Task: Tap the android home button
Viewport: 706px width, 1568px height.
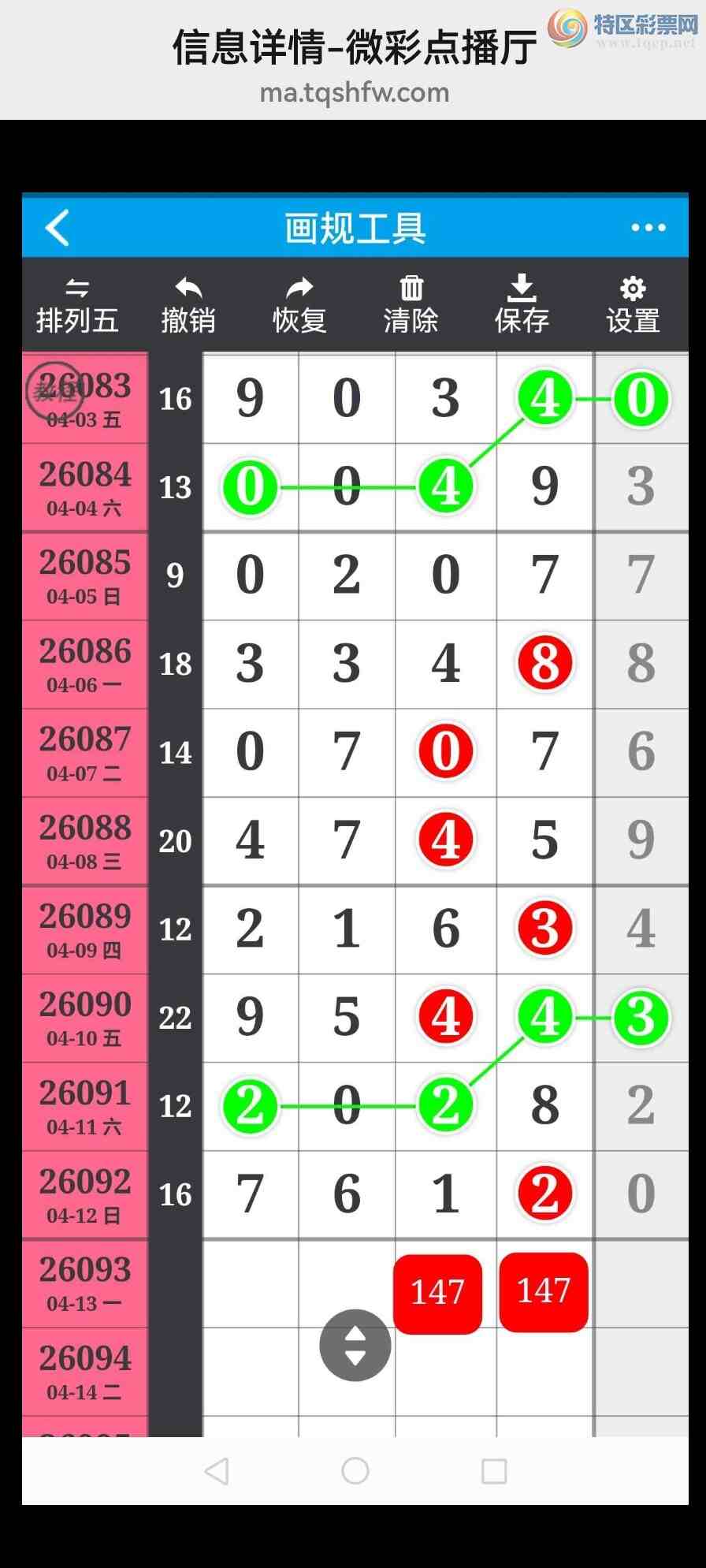Action: [x=355, y=1470]
